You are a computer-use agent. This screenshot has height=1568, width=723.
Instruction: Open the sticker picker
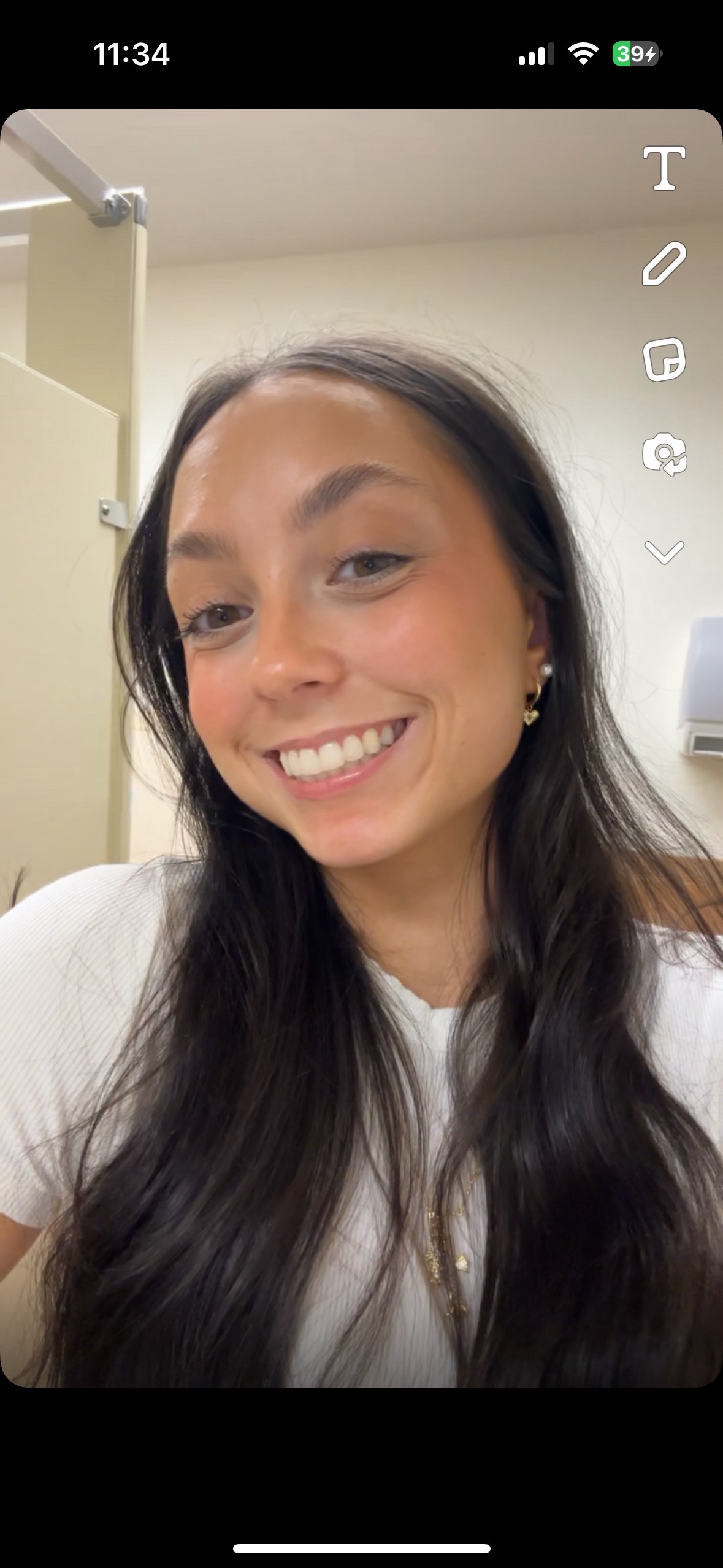[x=664, y=359]
